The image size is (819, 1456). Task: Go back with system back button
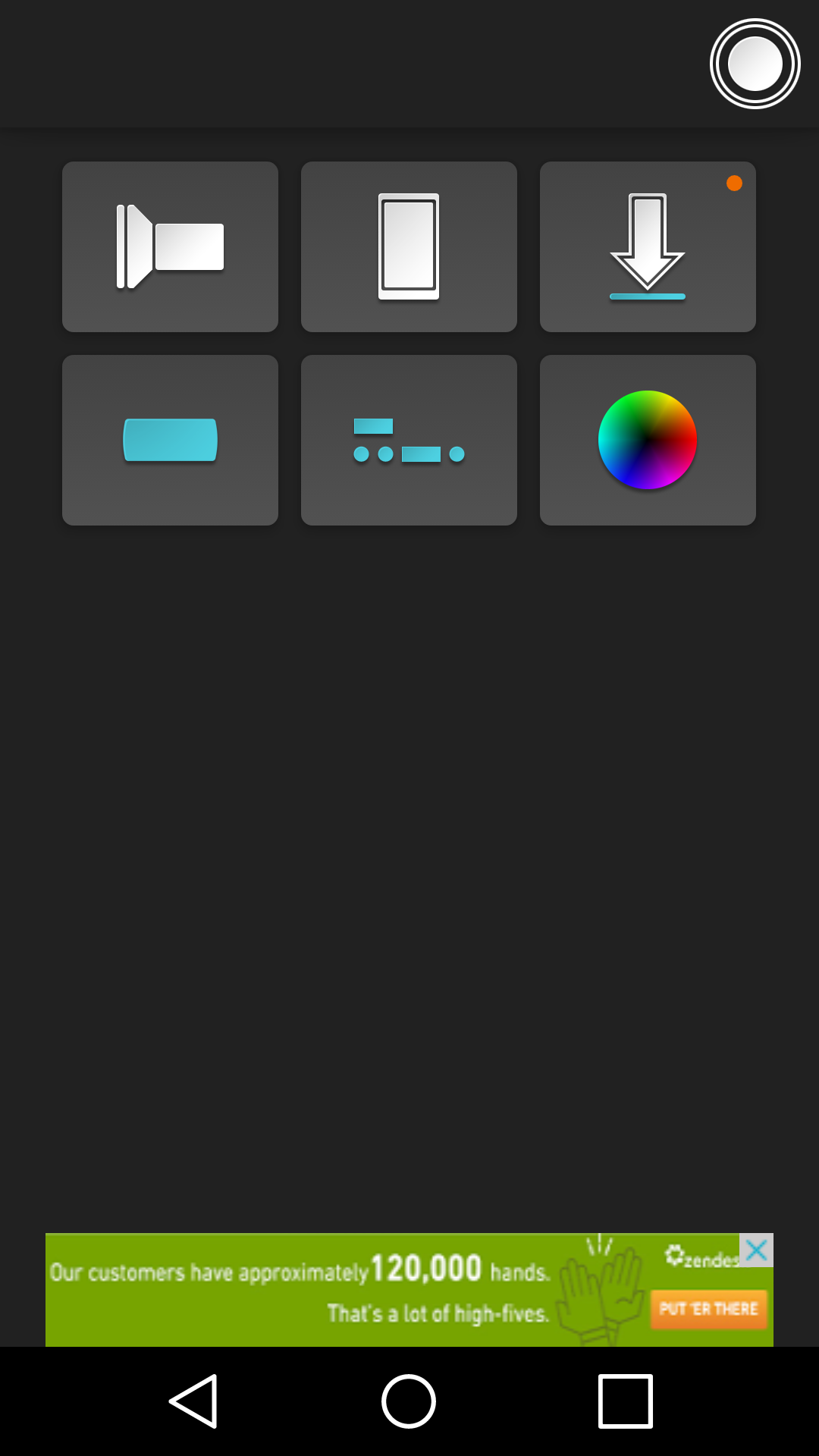pyautogui.click(x=193, y=1401)
